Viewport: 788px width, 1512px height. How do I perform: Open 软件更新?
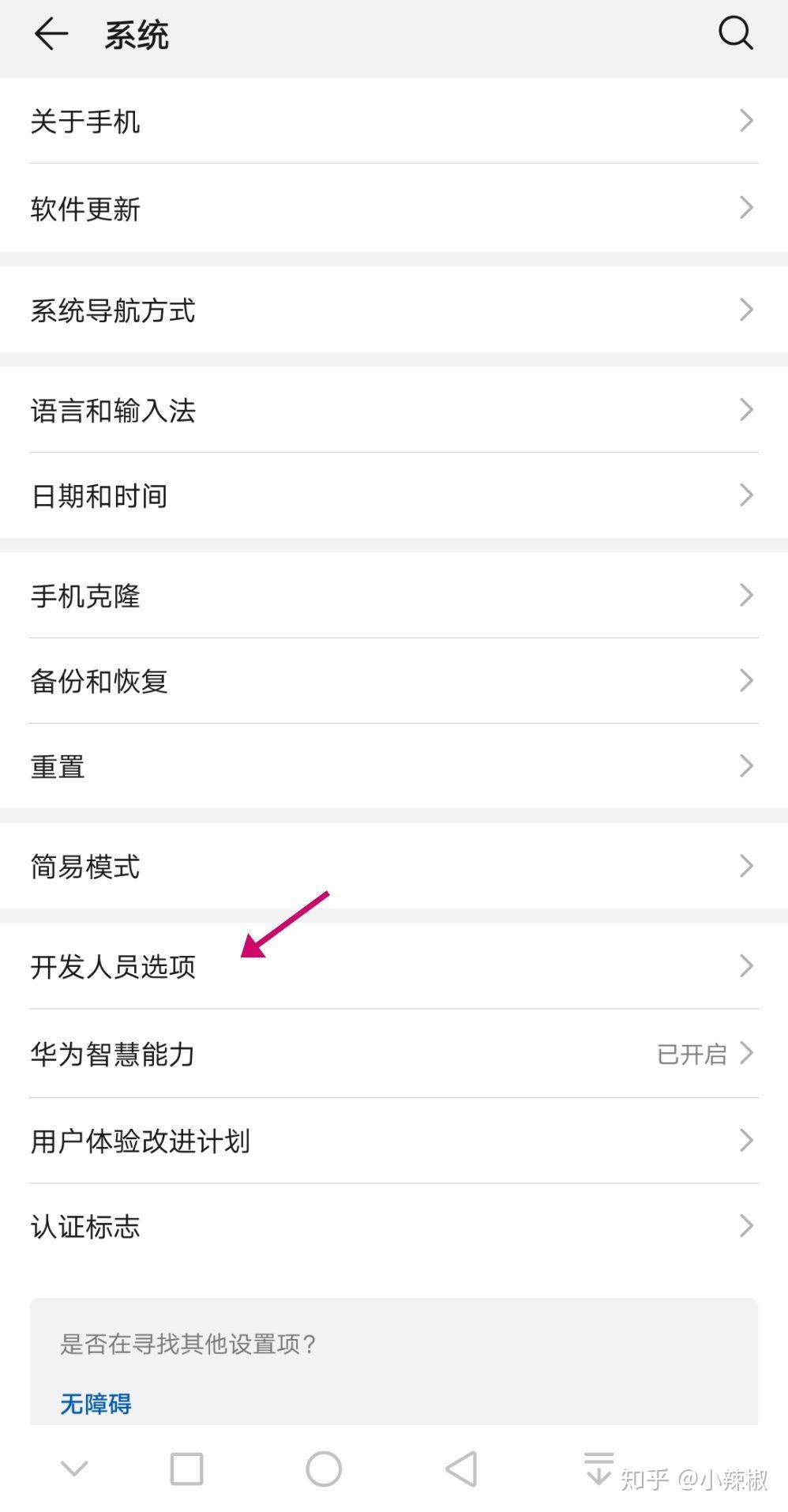pyautogui.click(x=393, y=209)
